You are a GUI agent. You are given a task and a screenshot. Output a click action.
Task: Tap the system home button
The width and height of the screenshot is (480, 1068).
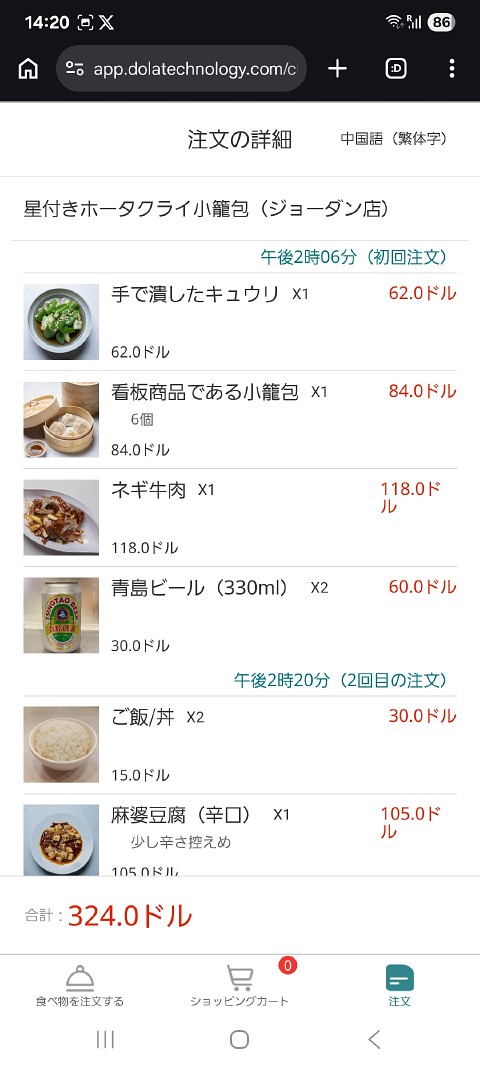239,1039
